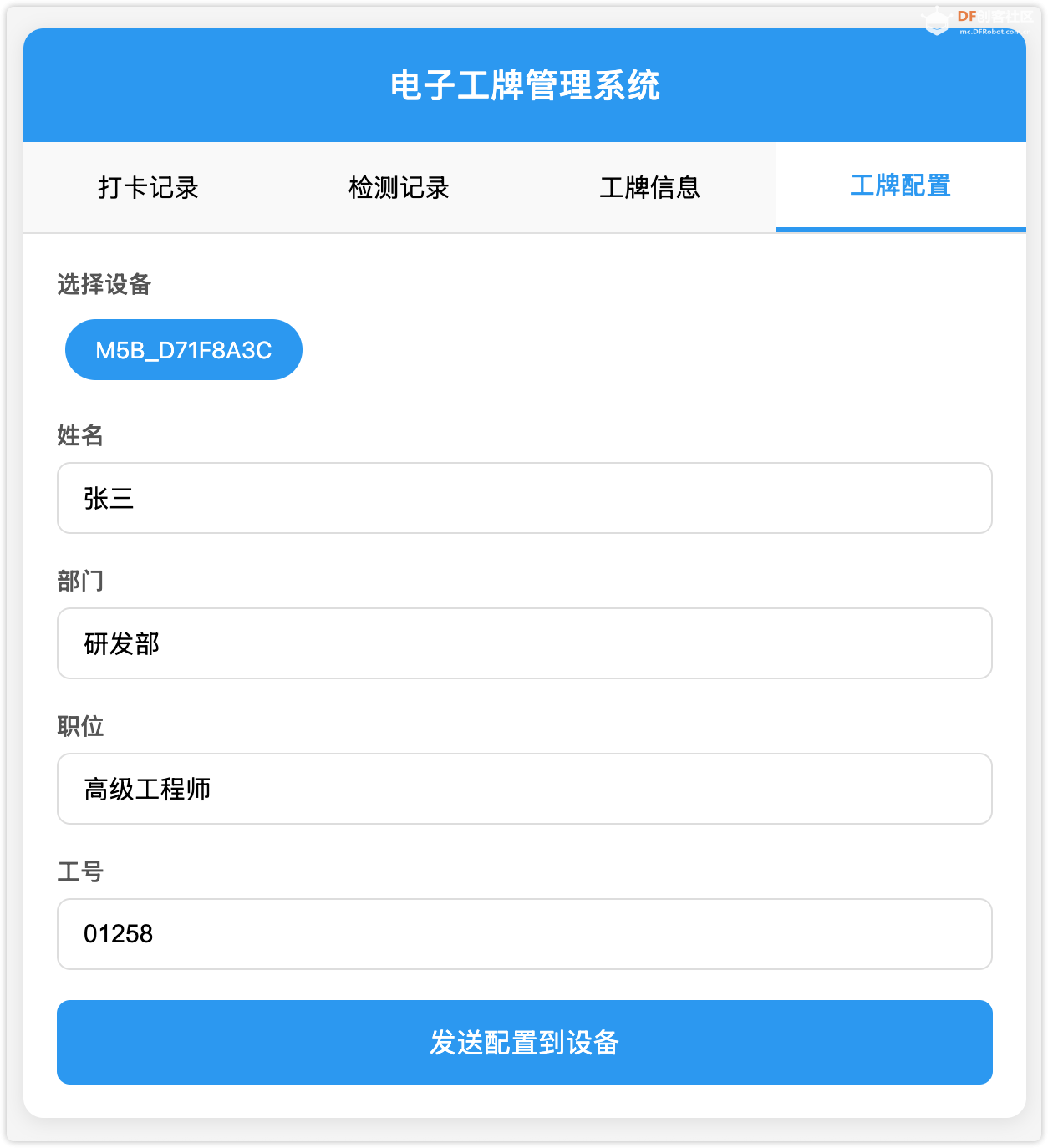Click the 选择设备 section label
This screenshot has height=1148, width=1048.
103,285
